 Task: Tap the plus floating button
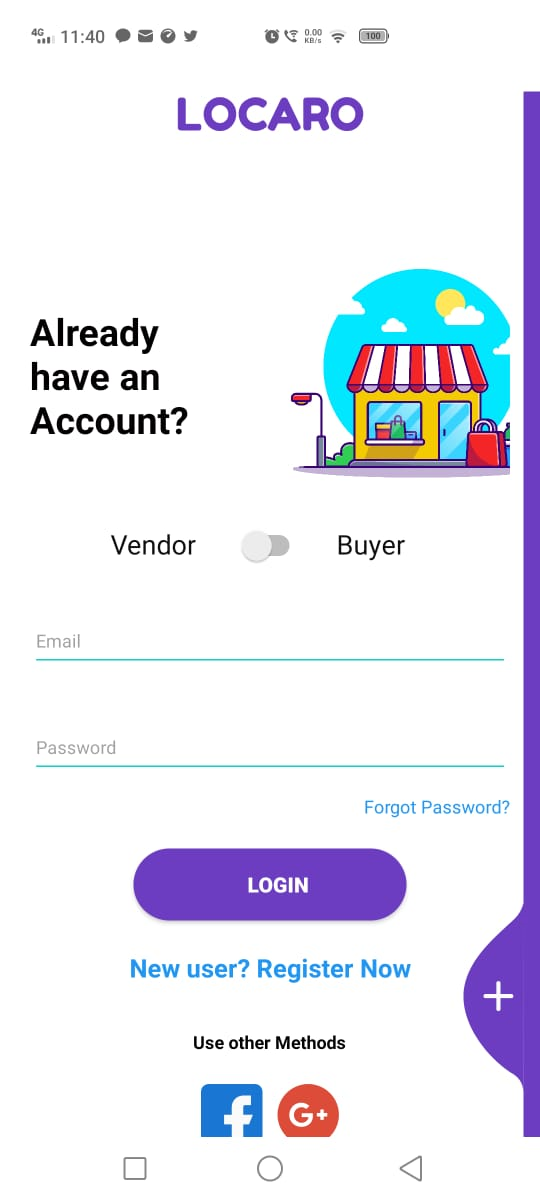point(498,996)
